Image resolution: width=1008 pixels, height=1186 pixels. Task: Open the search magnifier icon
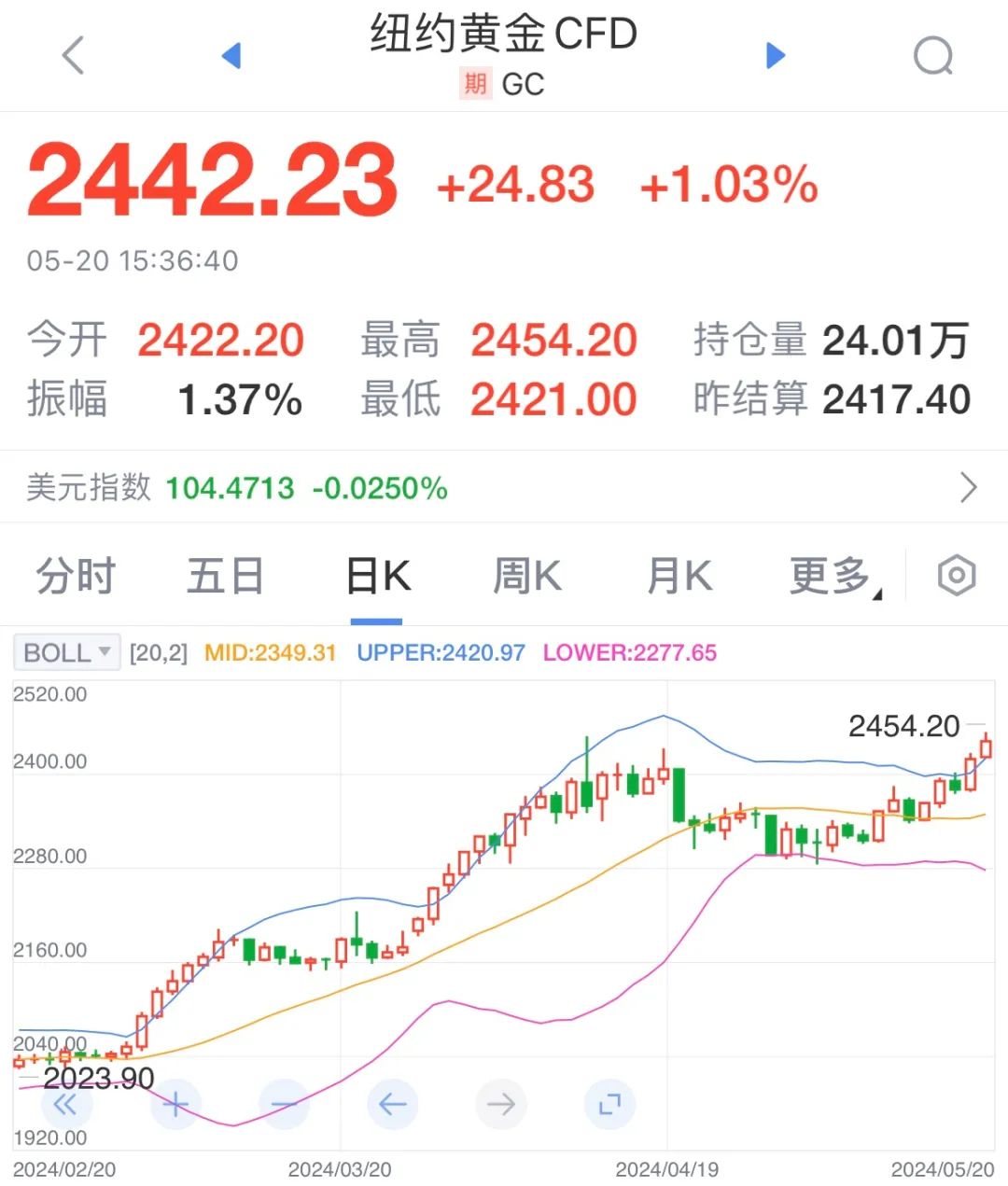(x=932, y=56)
